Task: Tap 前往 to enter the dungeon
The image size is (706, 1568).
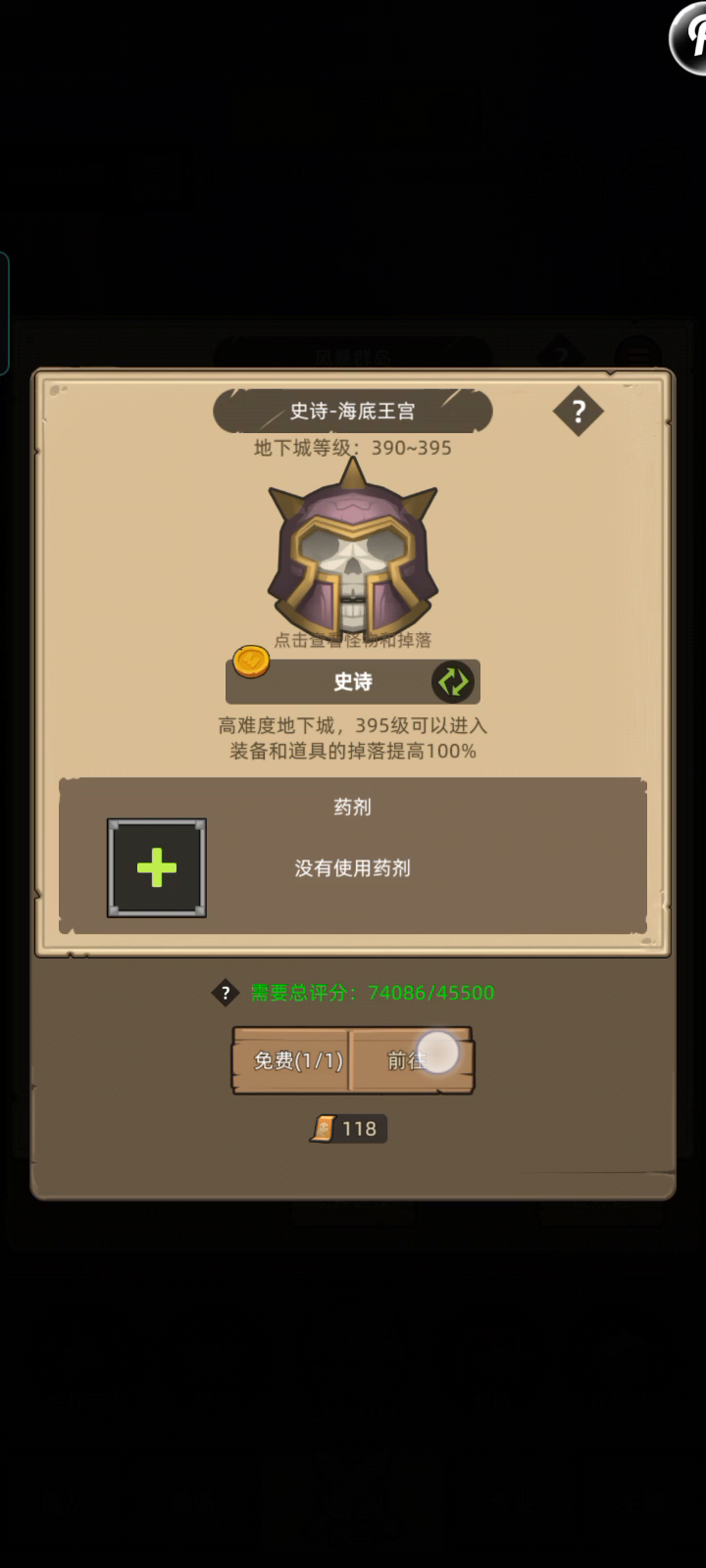Action: (x=411, y=1060)
